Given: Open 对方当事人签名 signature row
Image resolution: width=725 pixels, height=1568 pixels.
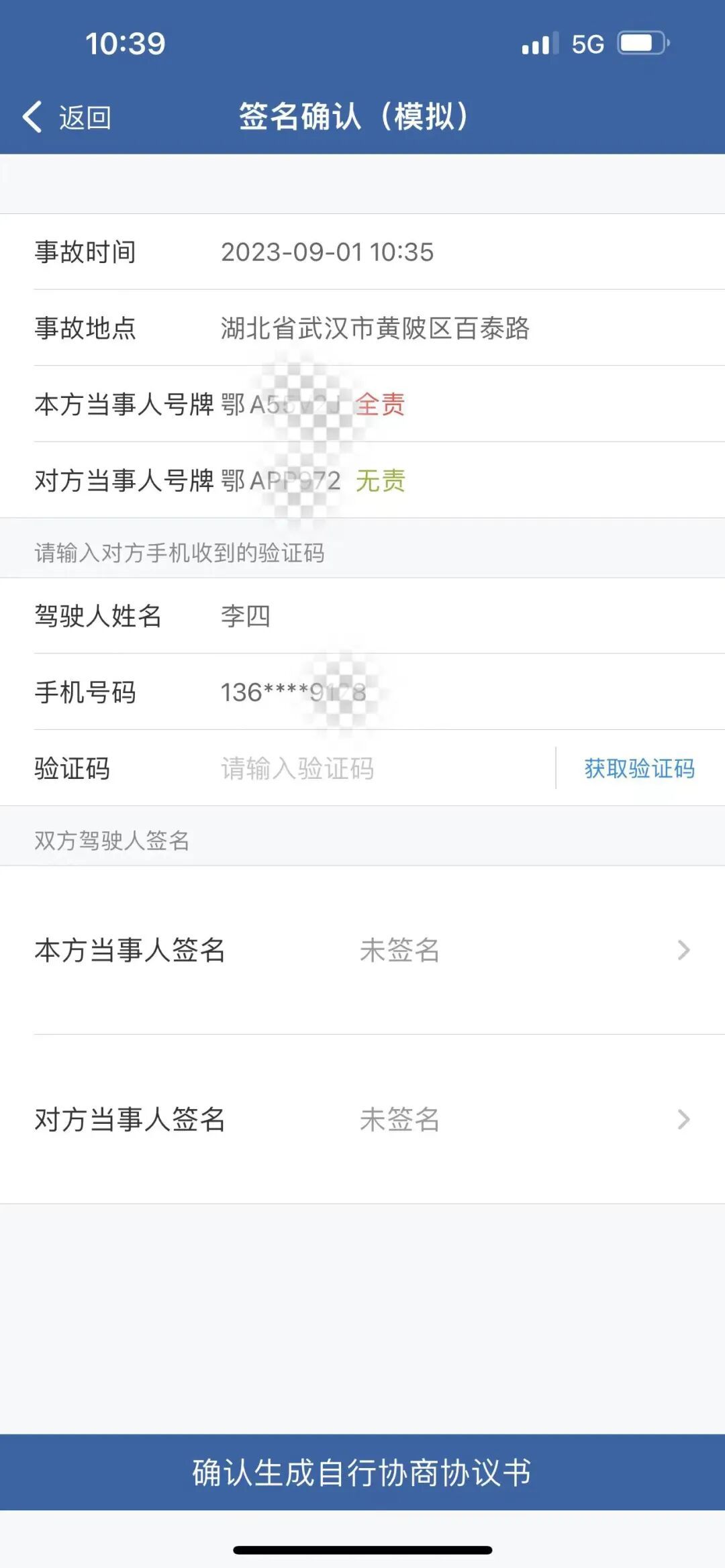Looking at the screenshot, I should 362,1119.
